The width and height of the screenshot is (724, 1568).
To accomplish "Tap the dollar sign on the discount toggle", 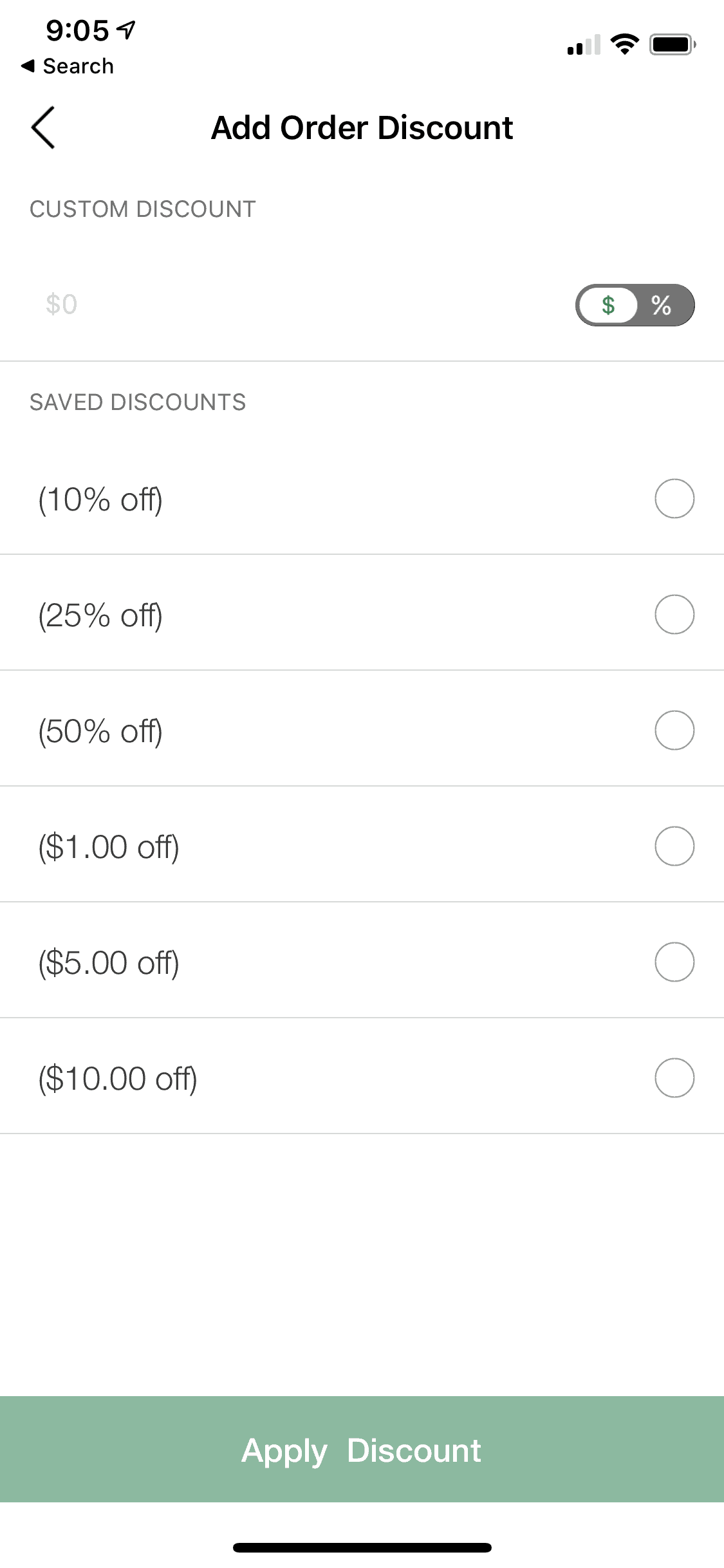I will pos(608,306).
